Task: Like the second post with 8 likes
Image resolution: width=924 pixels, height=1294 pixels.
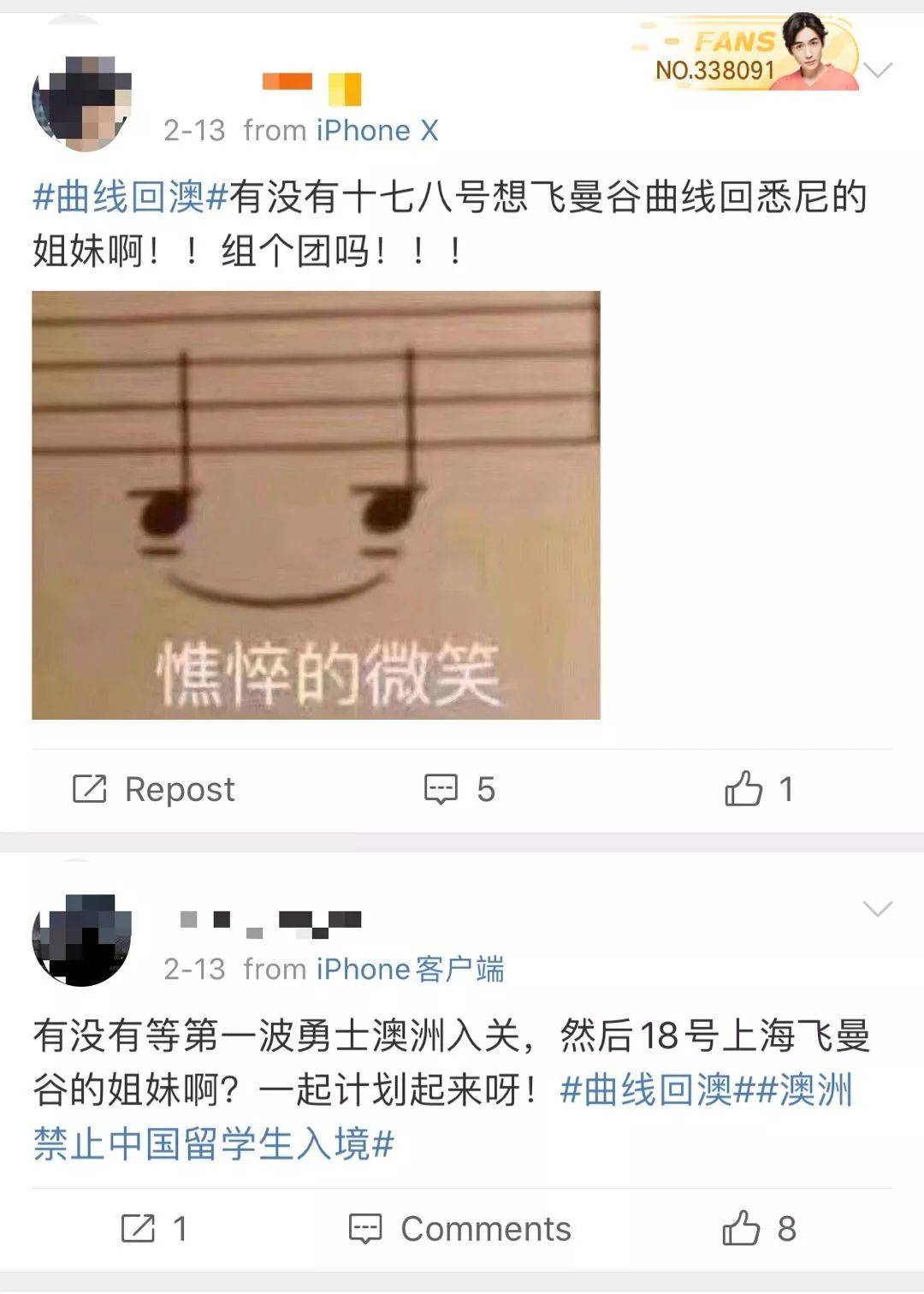Action: pyautogui.click(x=758, y=1229)
